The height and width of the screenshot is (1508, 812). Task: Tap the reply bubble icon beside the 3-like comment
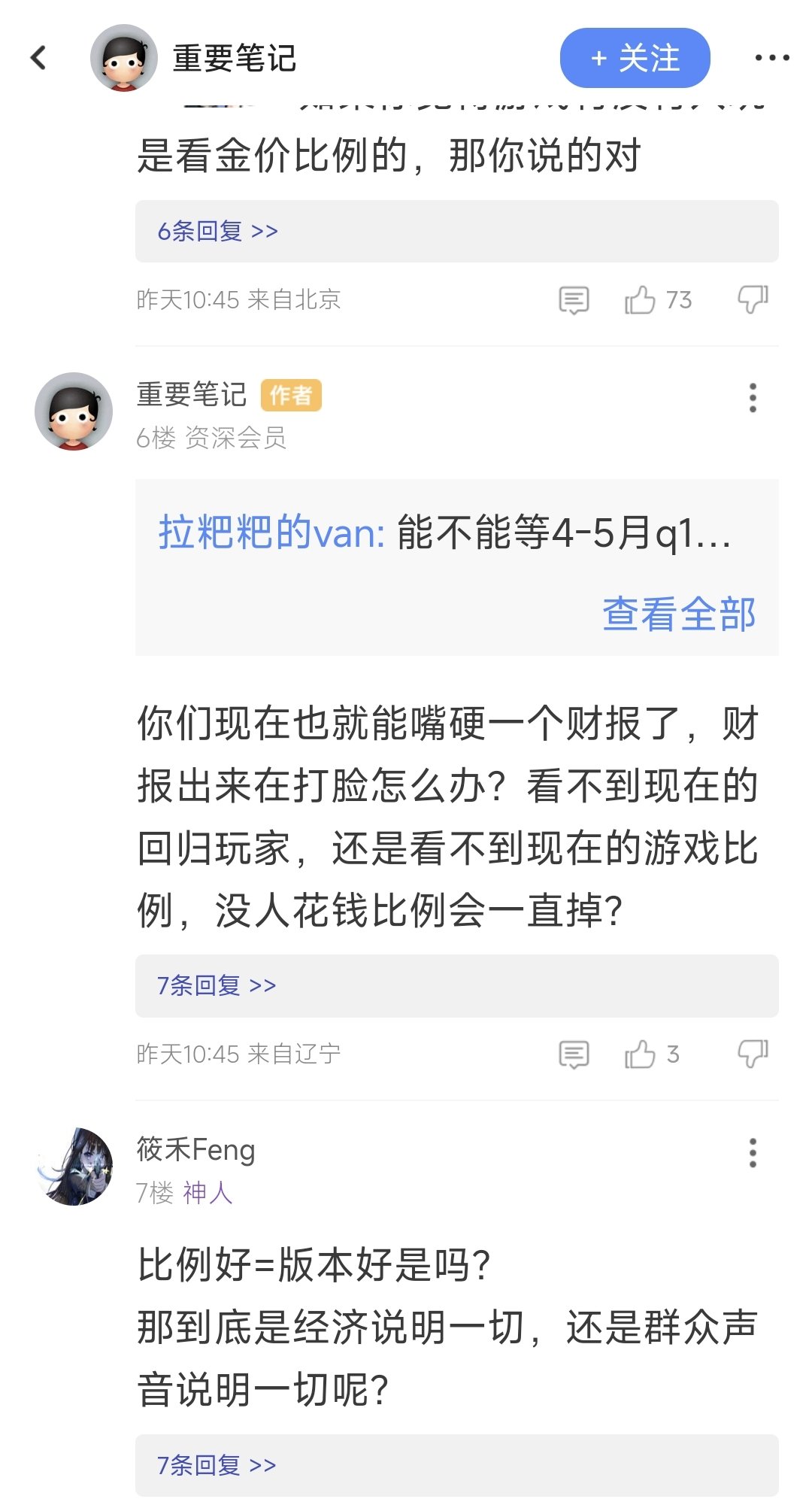coord(574,1054)
